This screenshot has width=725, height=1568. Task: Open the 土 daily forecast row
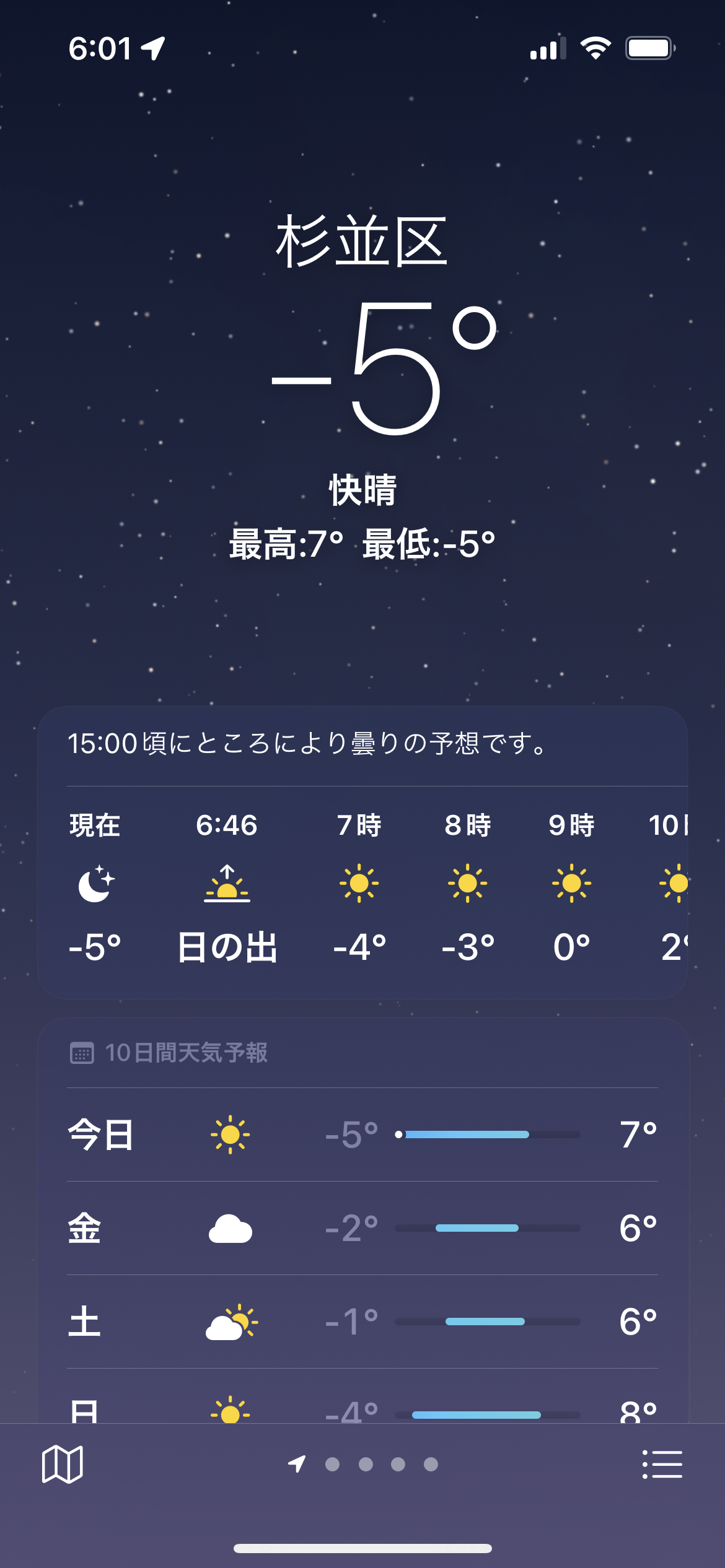(362, 1322)
